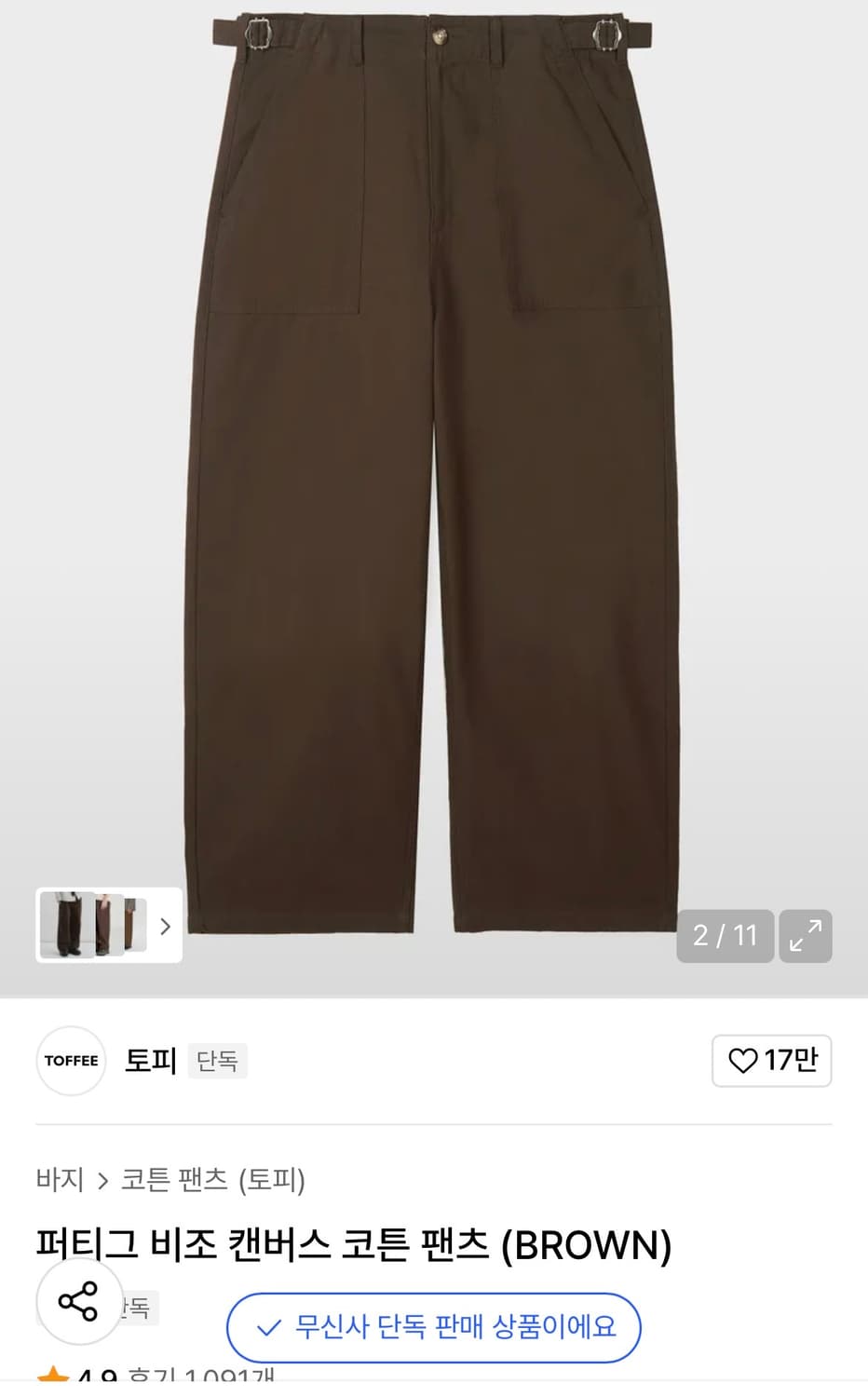The image size is (868, 1397).
Task: Tap the fullscreen expand icon on product image
Action: point(805,935)
